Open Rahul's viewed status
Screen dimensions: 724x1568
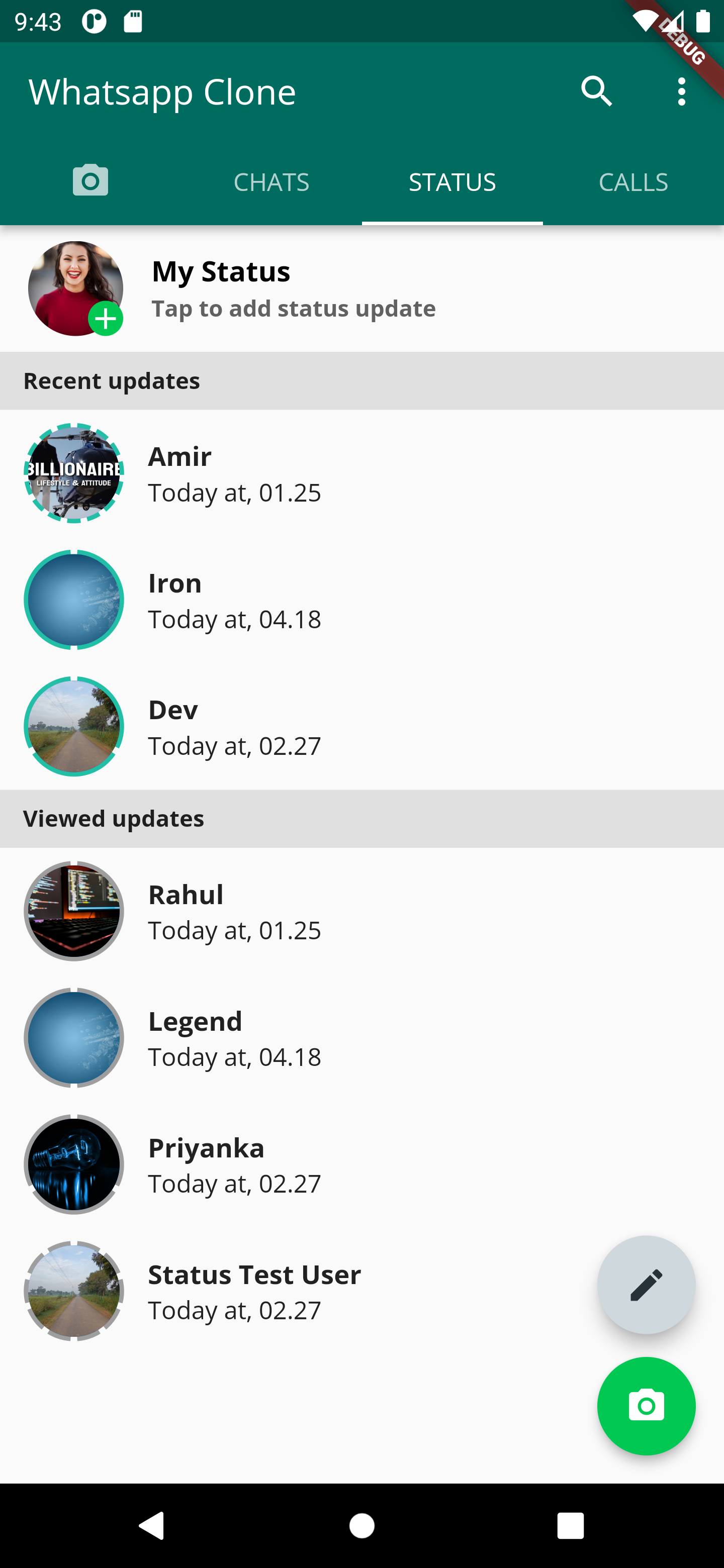[234, 911]
